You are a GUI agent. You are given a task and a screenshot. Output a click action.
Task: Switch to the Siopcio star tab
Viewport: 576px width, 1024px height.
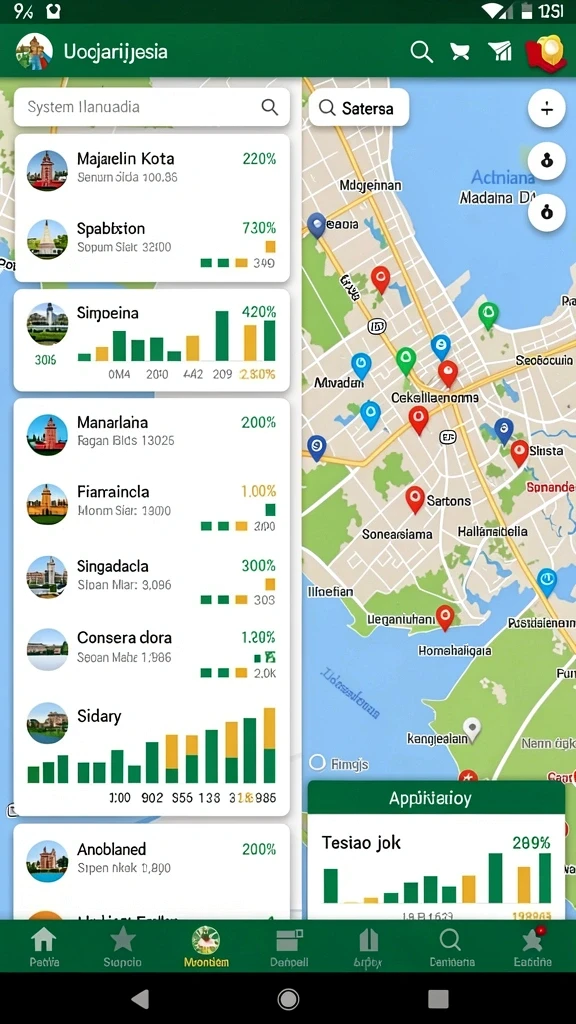tap(123, 947)
